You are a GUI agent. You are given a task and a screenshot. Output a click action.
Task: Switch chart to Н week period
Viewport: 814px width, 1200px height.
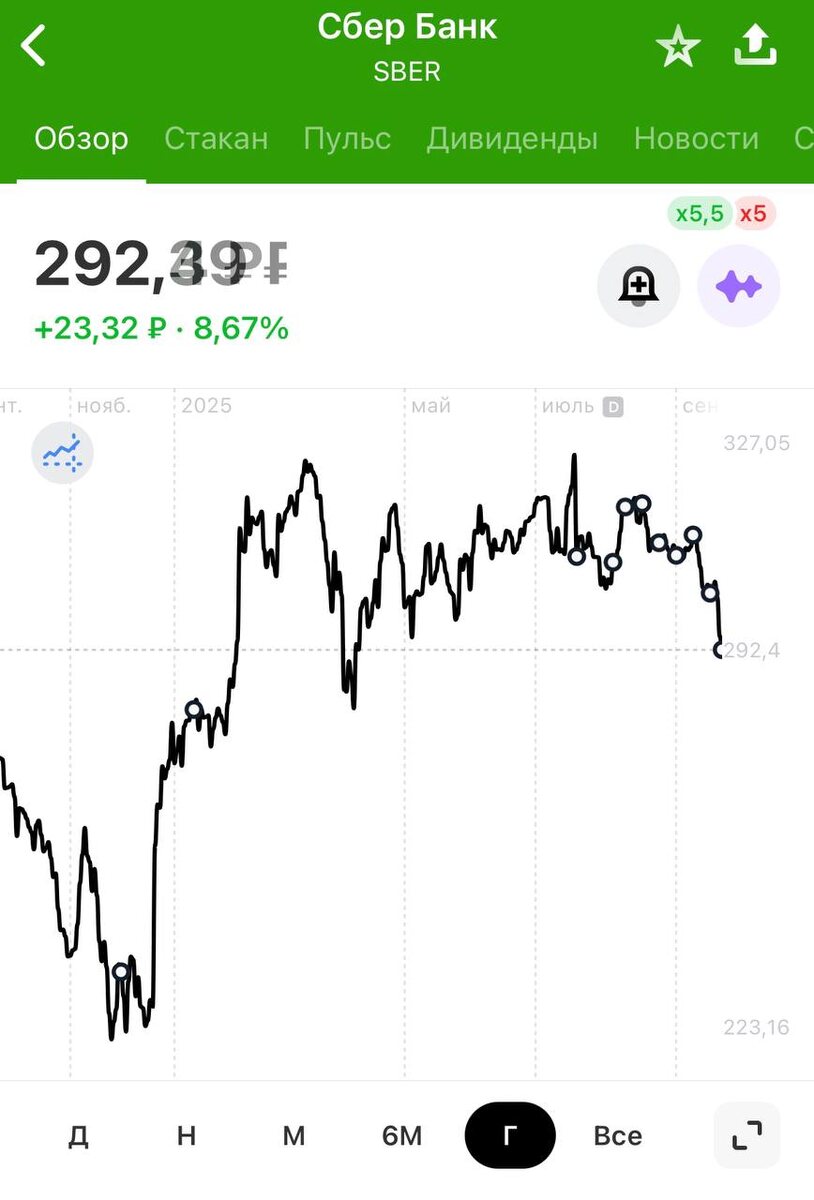(186, 1136)
